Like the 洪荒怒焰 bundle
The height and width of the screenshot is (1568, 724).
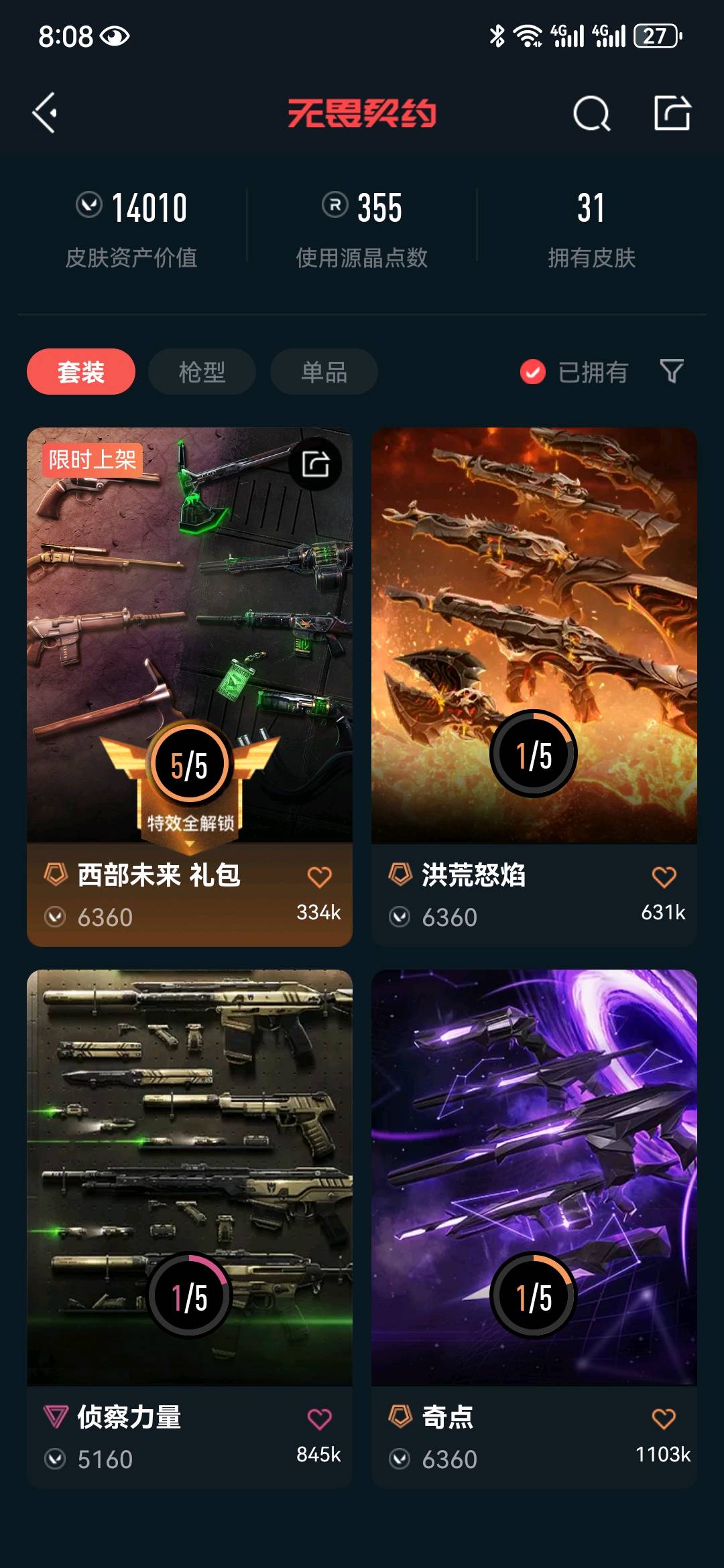coord(664,876)
